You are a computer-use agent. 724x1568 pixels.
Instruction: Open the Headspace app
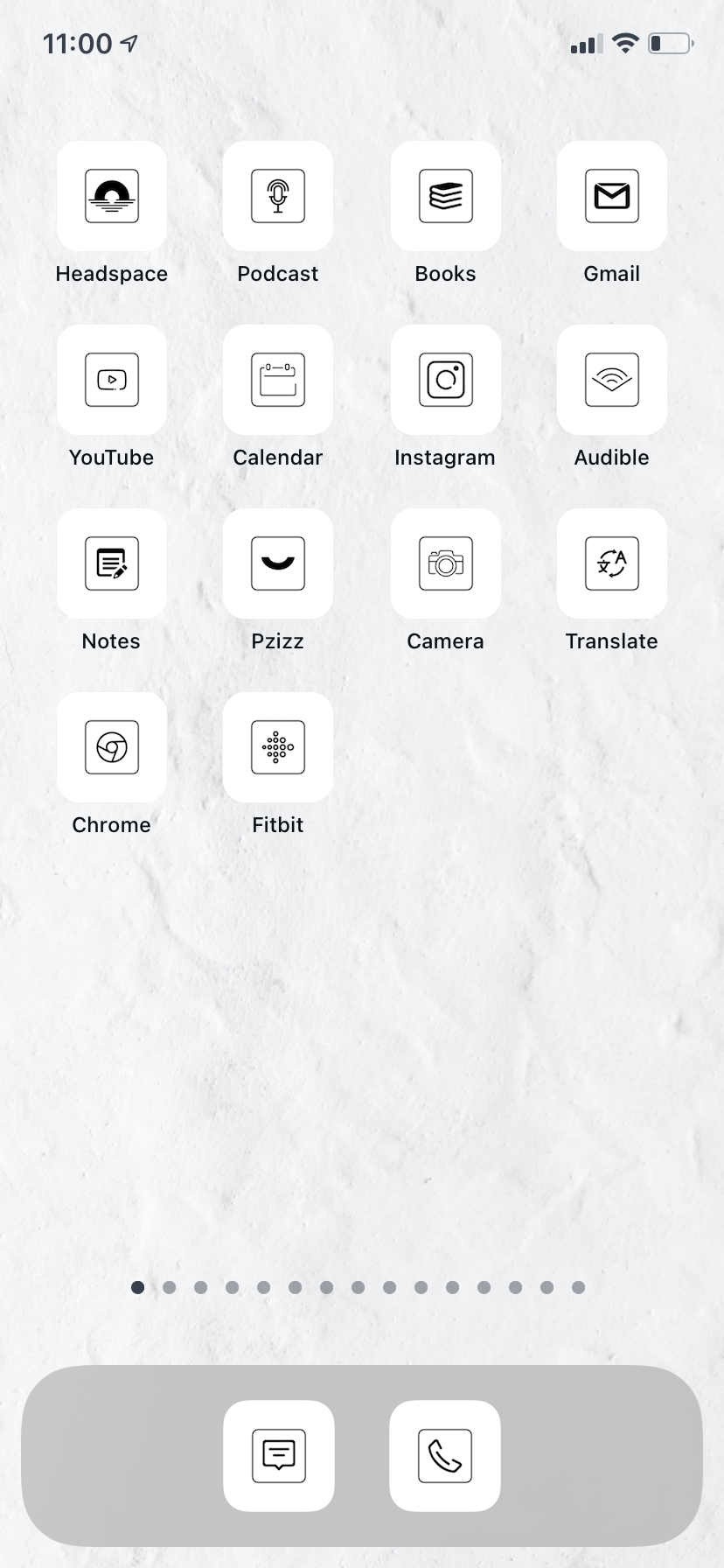click(x=112, y=196)
